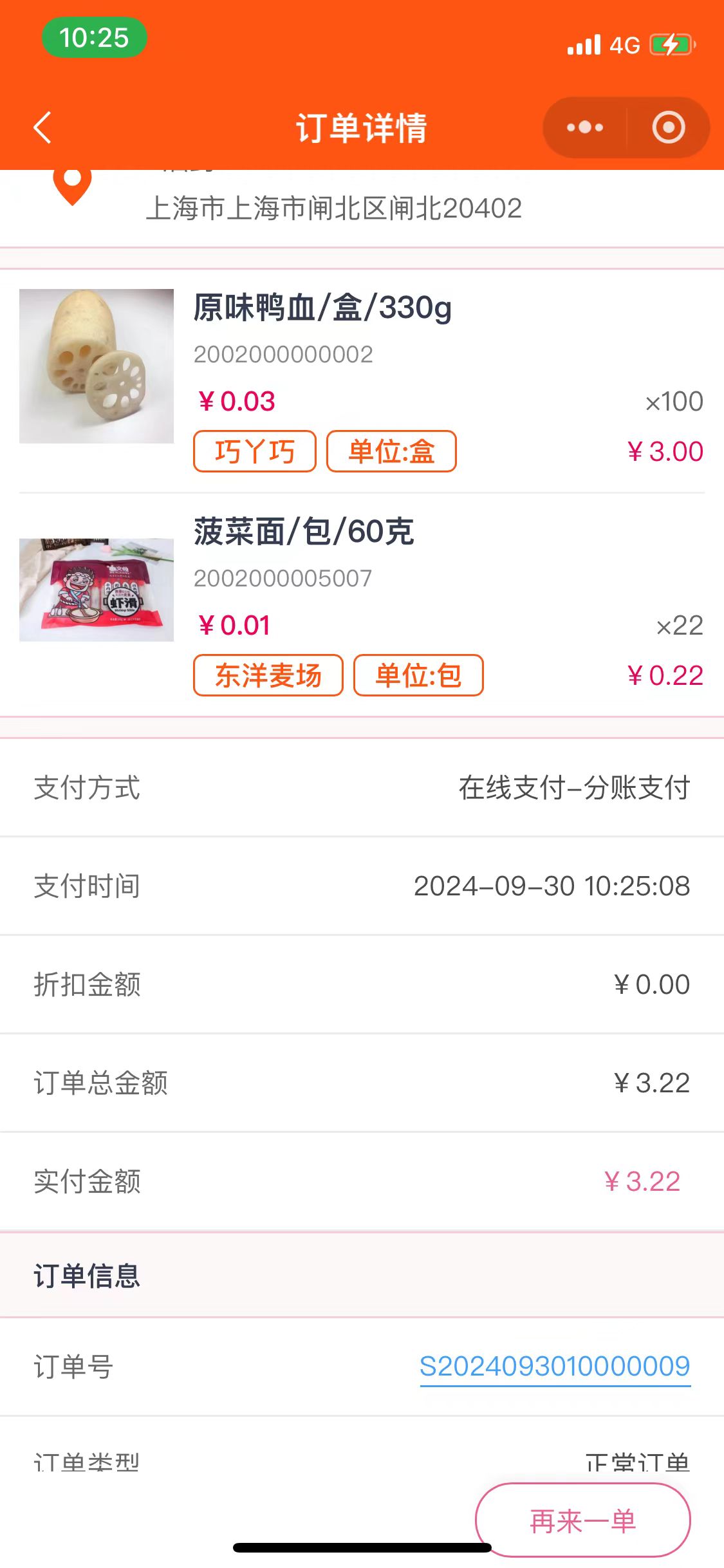
Task: Open the 菠菜面/包/60克 product image
Action: point(97,590)
